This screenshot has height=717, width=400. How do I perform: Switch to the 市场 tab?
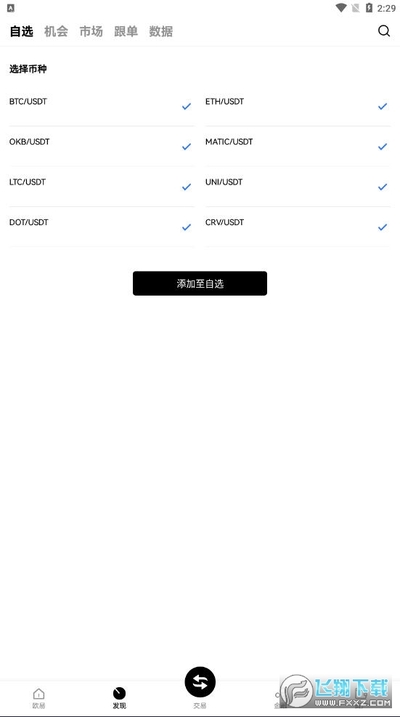(91, 31)
